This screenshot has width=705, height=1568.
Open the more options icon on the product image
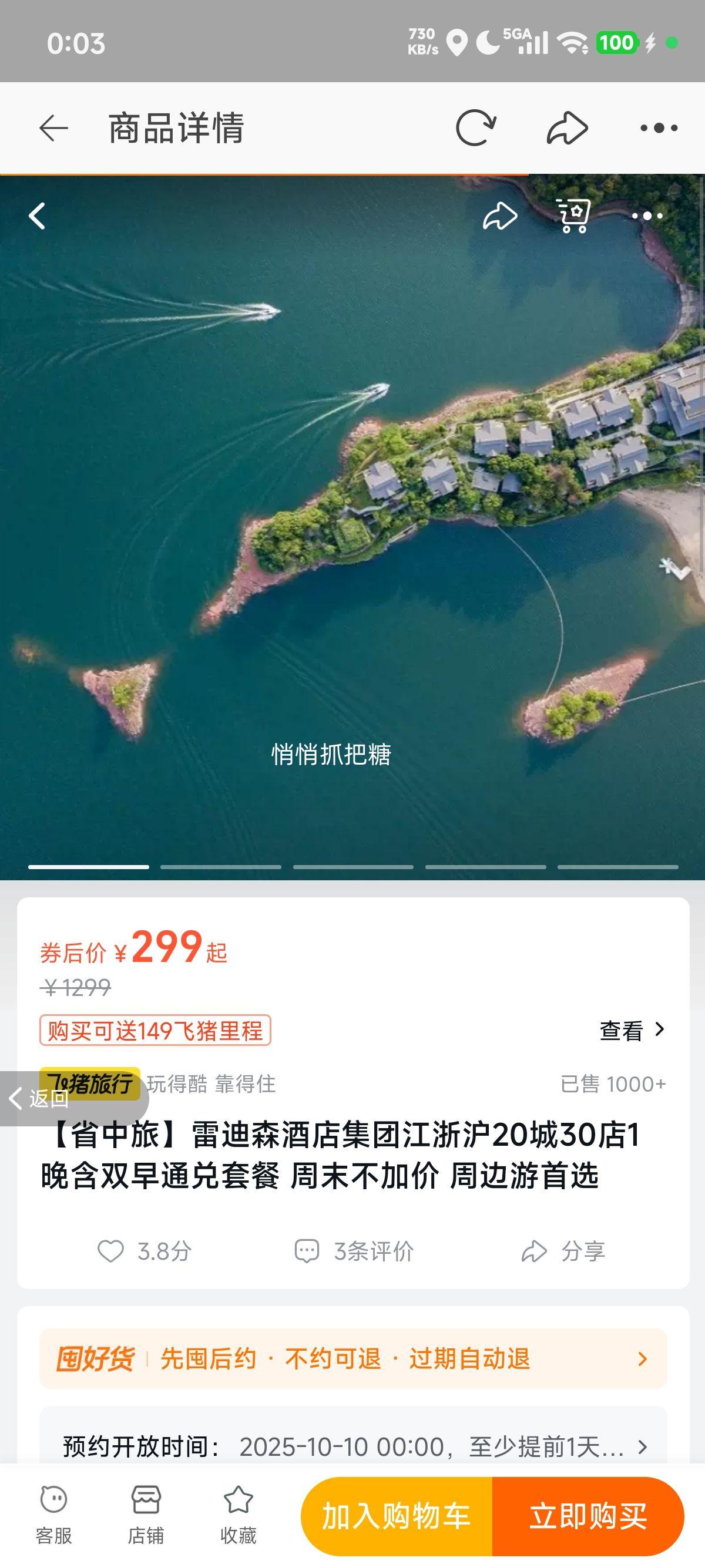648,216
